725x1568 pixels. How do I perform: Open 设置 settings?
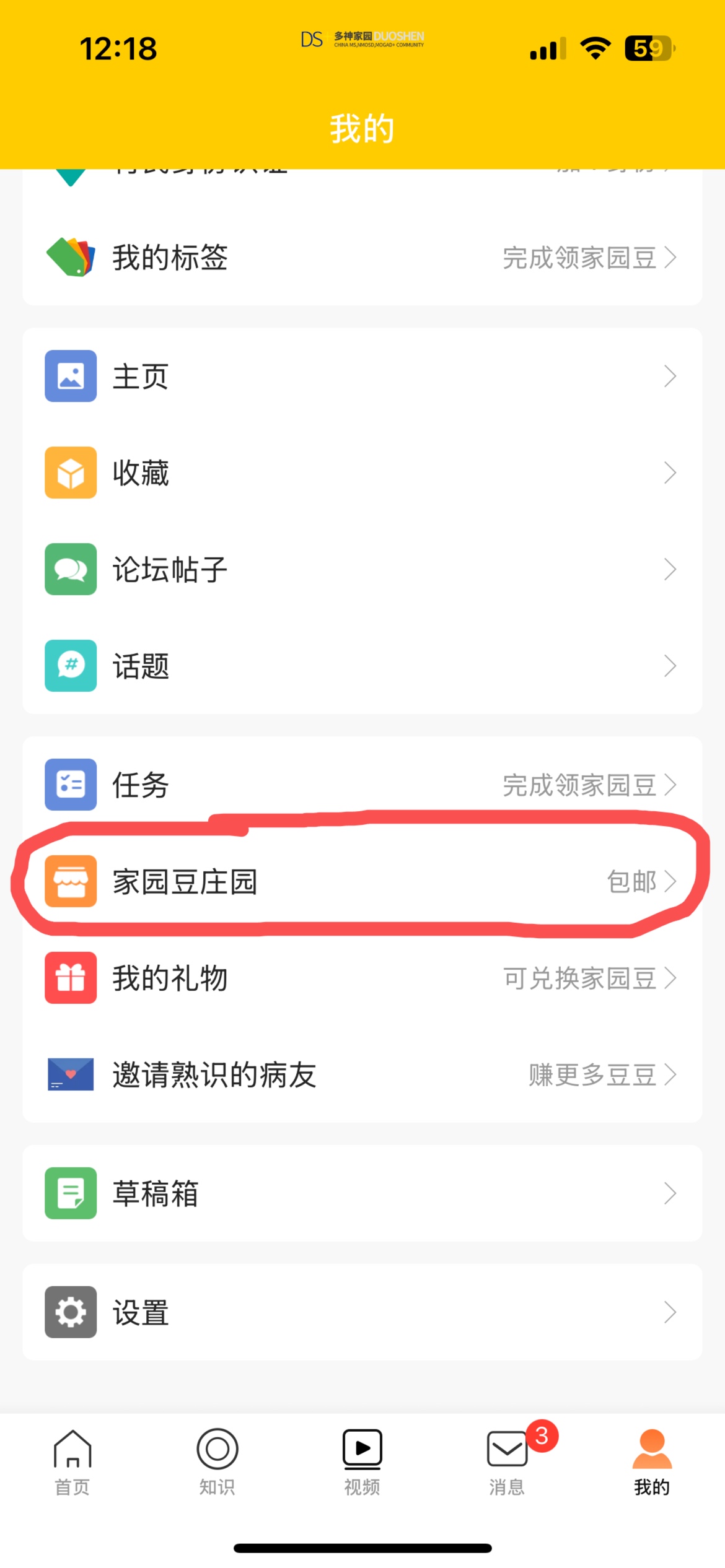(x=362, y=1312)
